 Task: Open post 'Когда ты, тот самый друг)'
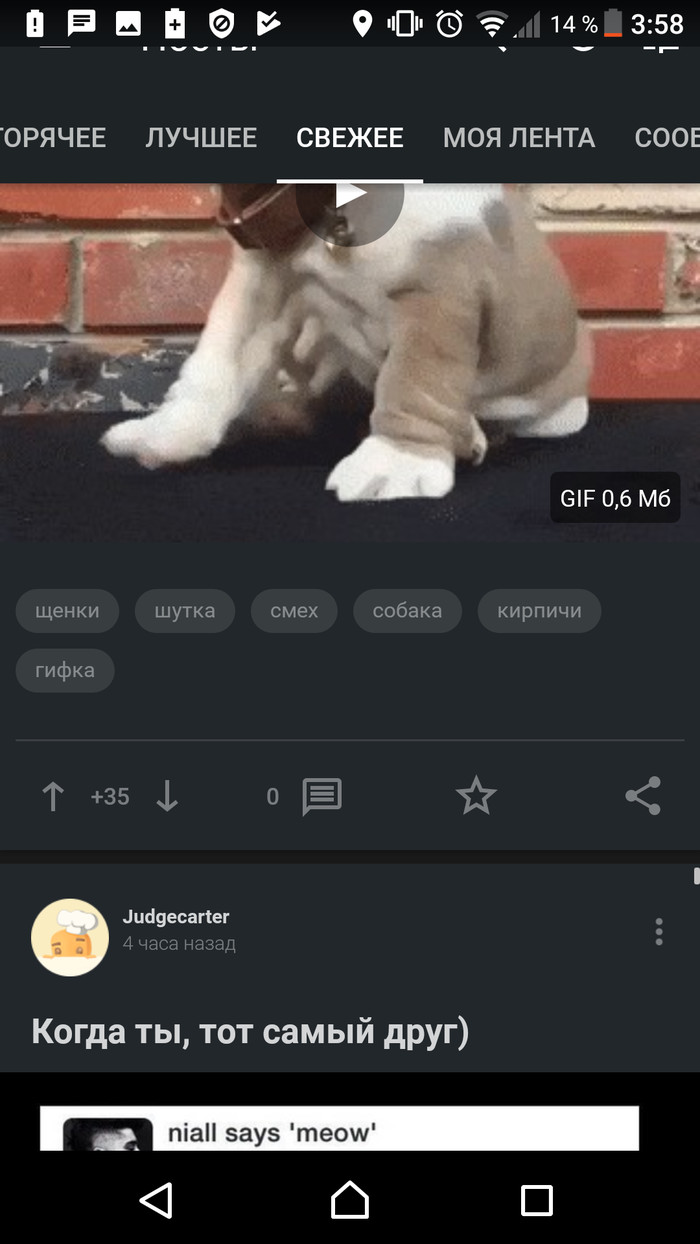(x=250, y=1031)
